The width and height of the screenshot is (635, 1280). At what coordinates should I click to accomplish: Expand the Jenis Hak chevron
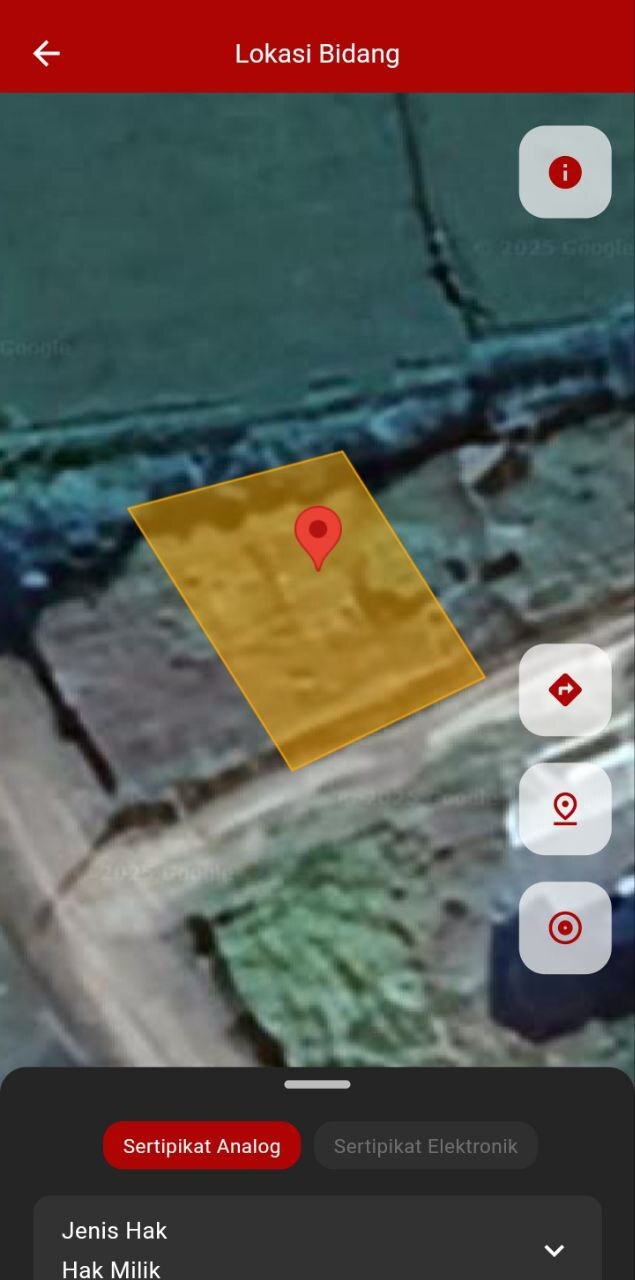click(x=554, y=1250)
